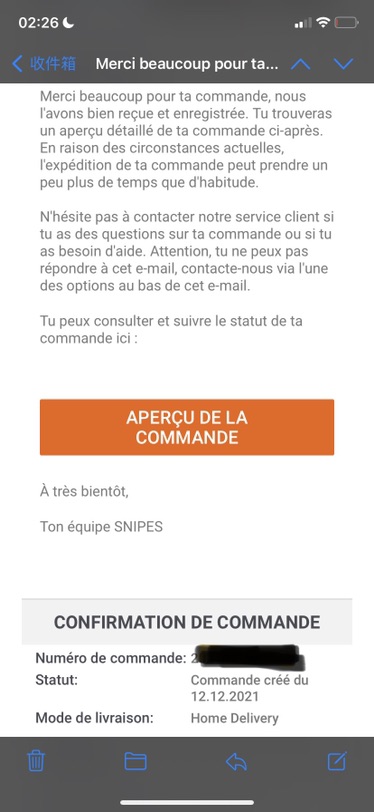Move this email to a folder

pyautogui.click(x=136, y=761)
